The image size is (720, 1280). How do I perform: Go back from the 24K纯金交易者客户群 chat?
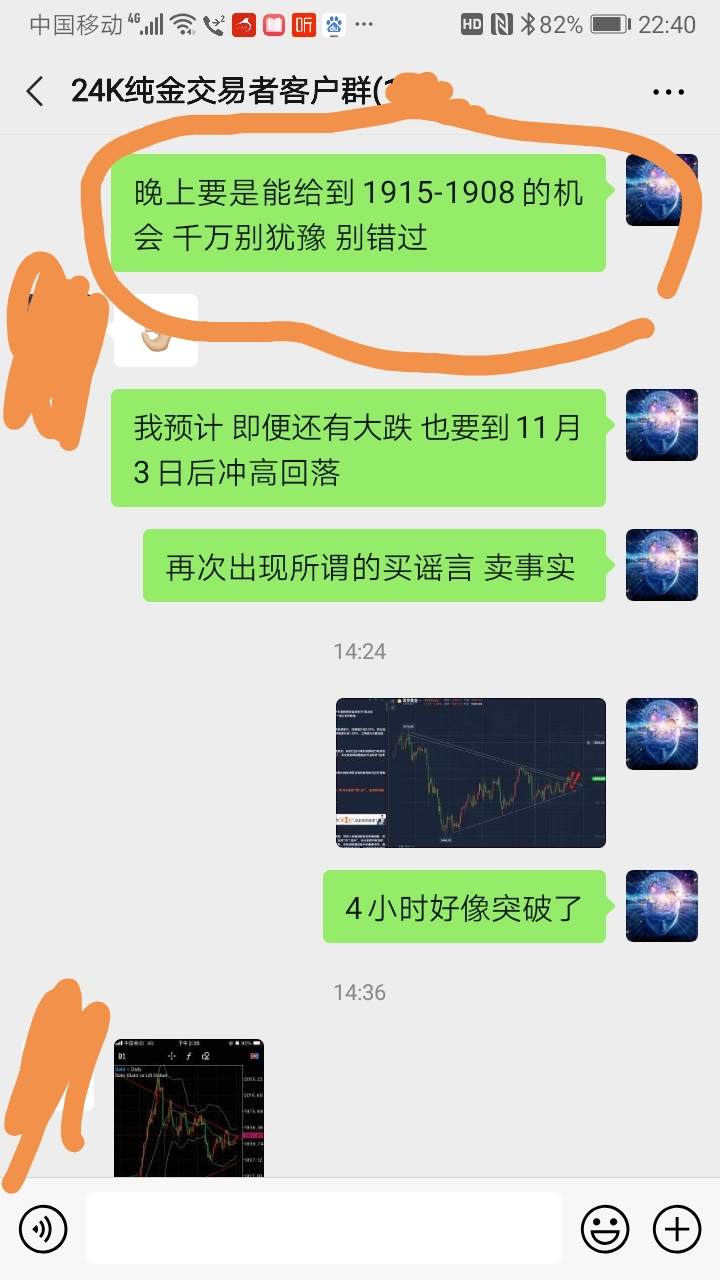(x=35, y=92)
